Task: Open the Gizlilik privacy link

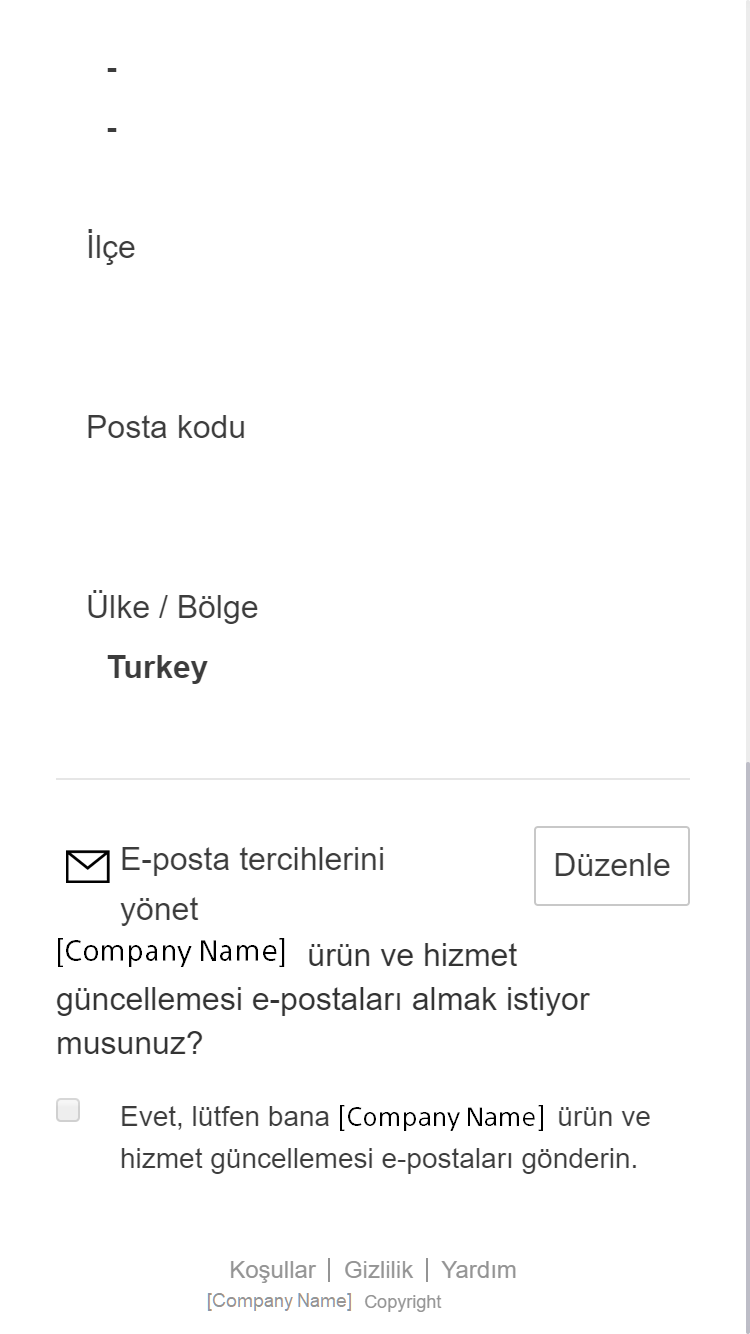Action: (378, 1269)
